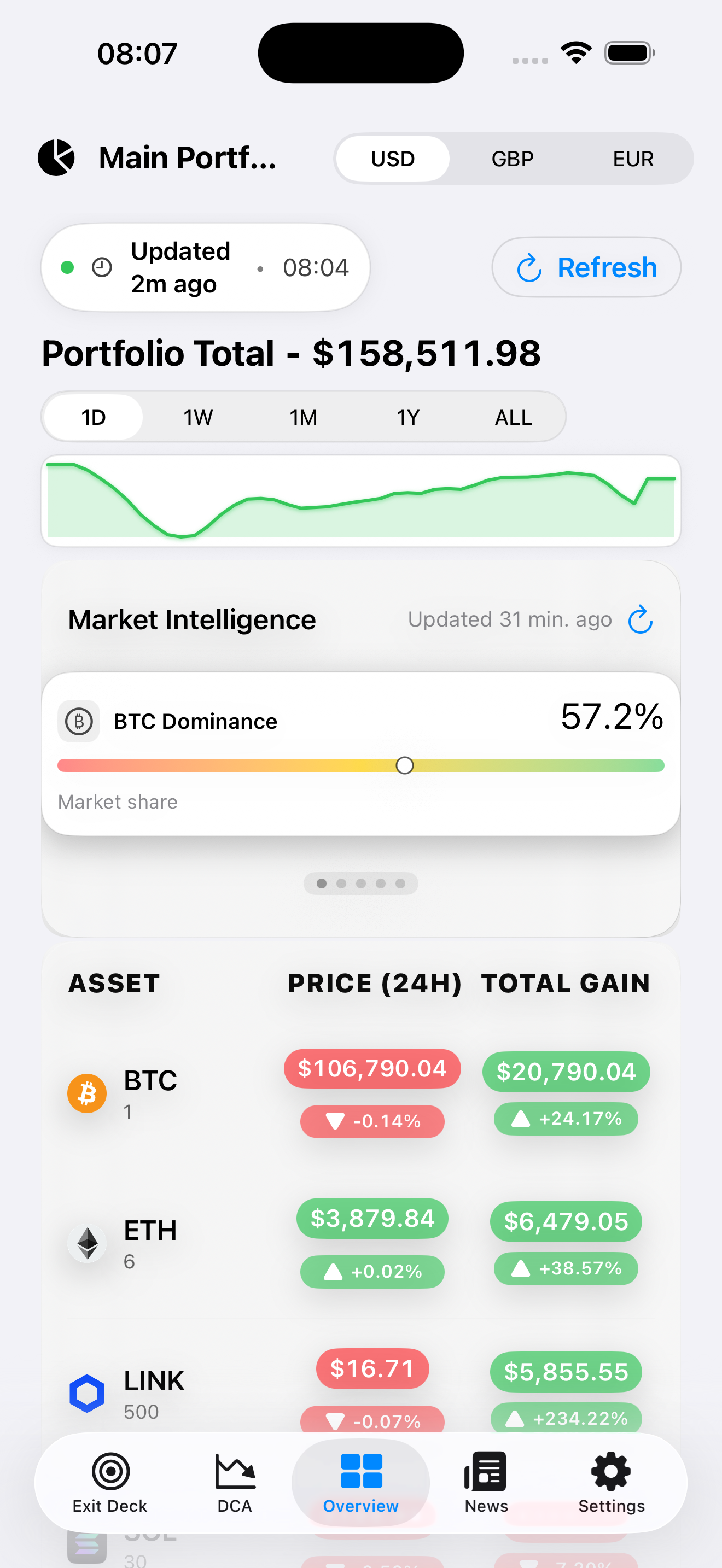This screenshot has height=1568, width=722.
Task: Switch currency to EUR
Action: click(632, 159)
